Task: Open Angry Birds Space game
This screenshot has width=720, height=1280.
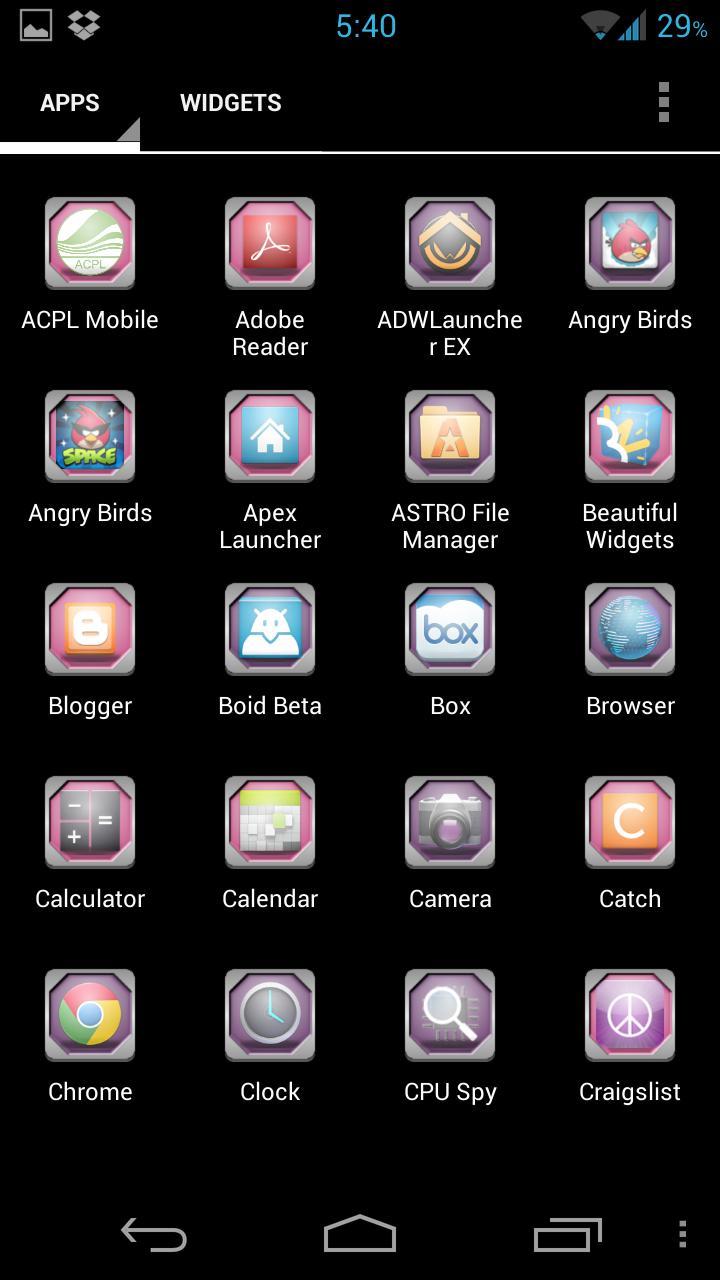Action: (90, 436)
